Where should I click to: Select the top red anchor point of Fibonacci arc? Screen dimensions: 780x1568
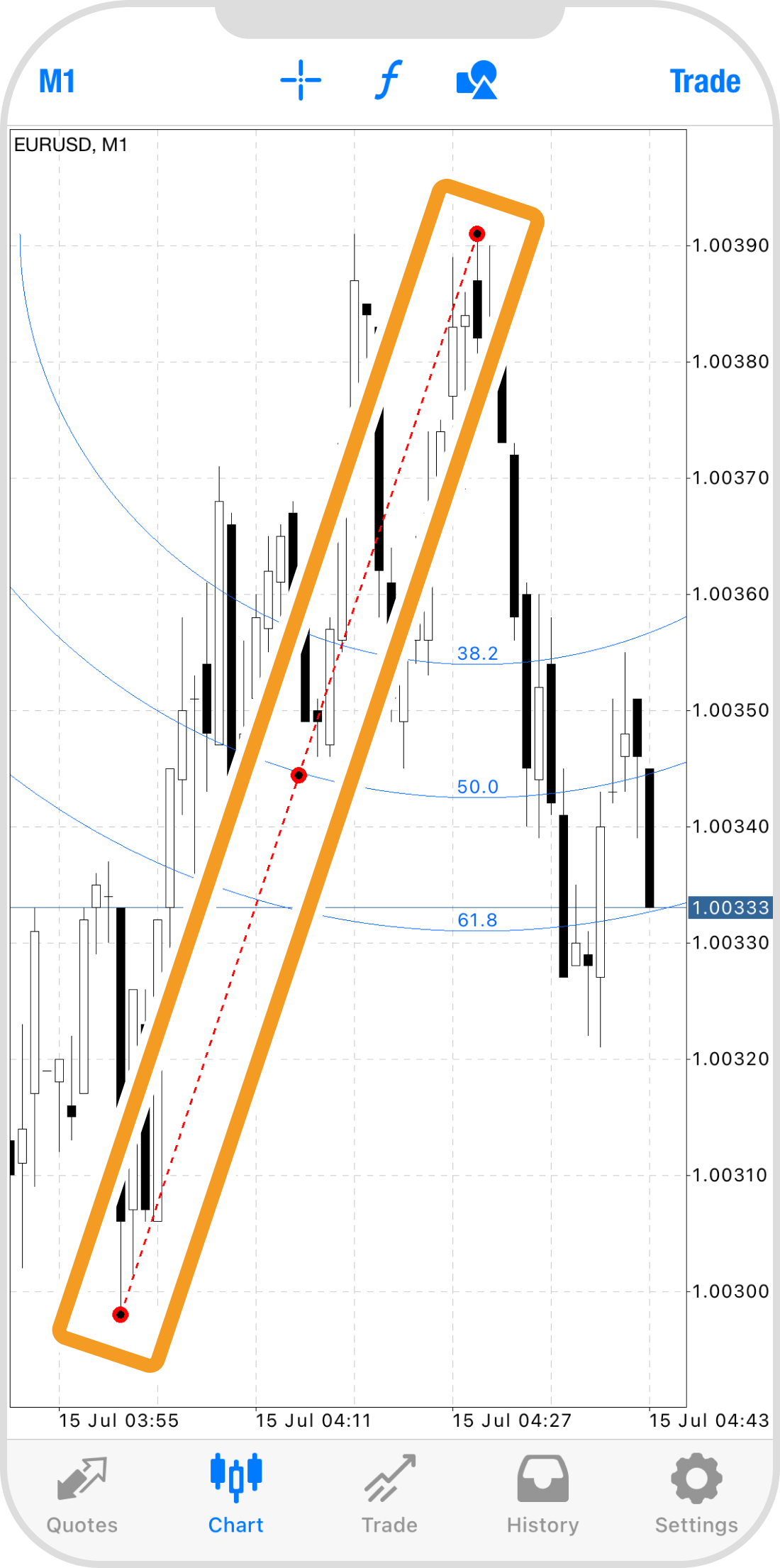477,233
